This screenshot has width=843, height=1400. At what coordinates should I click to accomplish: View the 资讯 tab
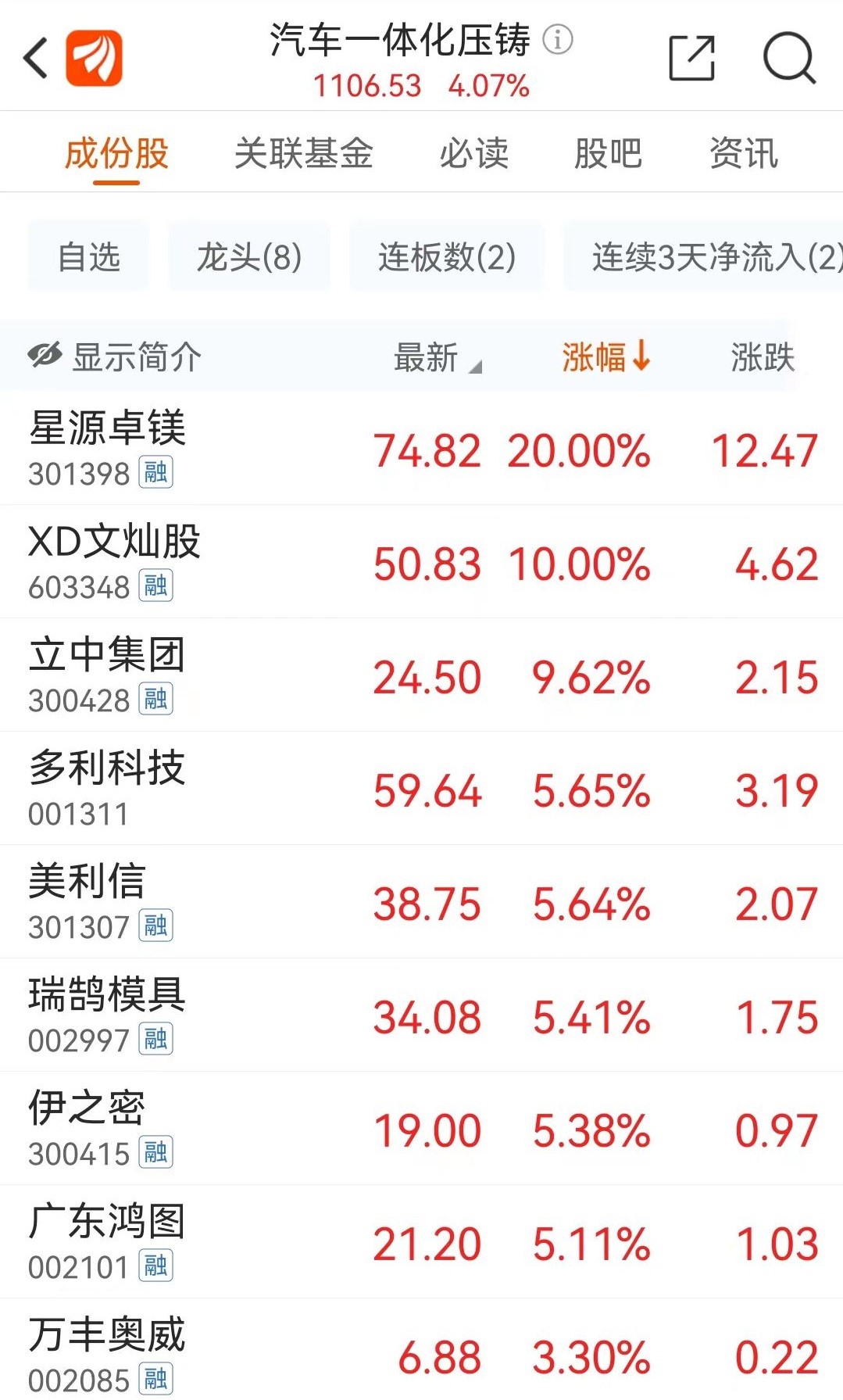(744, 153)
